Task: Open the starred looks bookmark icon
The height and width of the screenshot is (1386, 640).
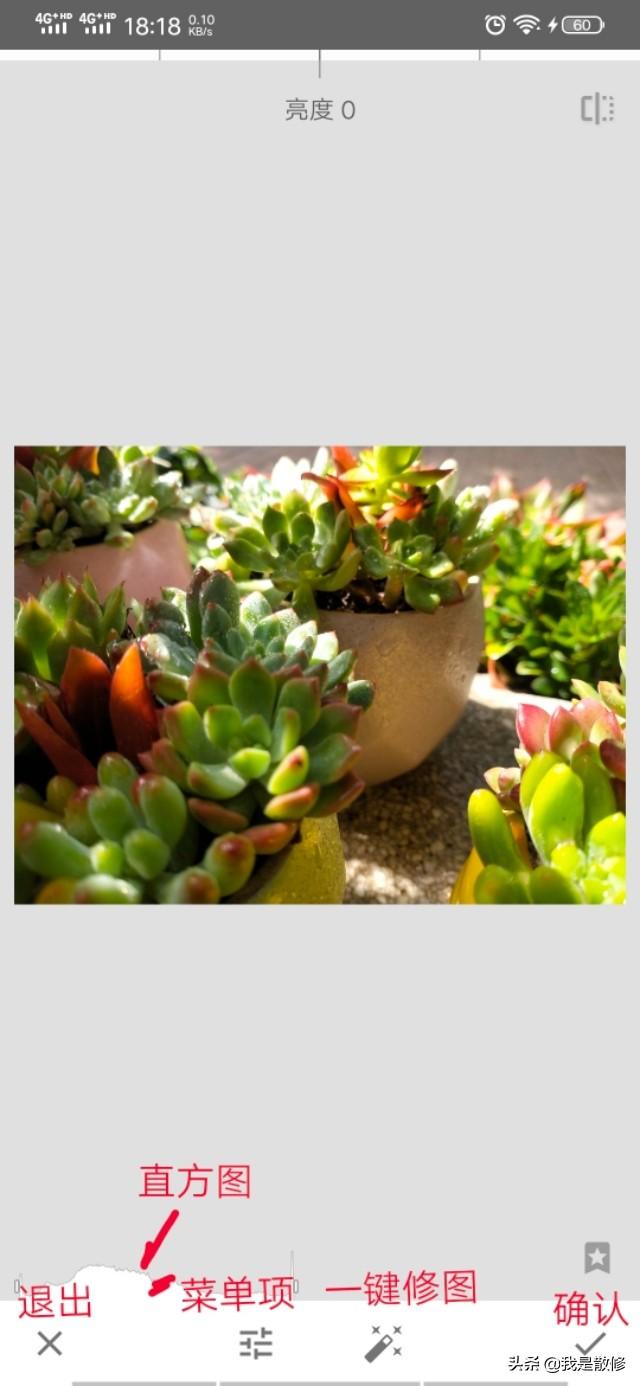Action: click(597, 1257)
